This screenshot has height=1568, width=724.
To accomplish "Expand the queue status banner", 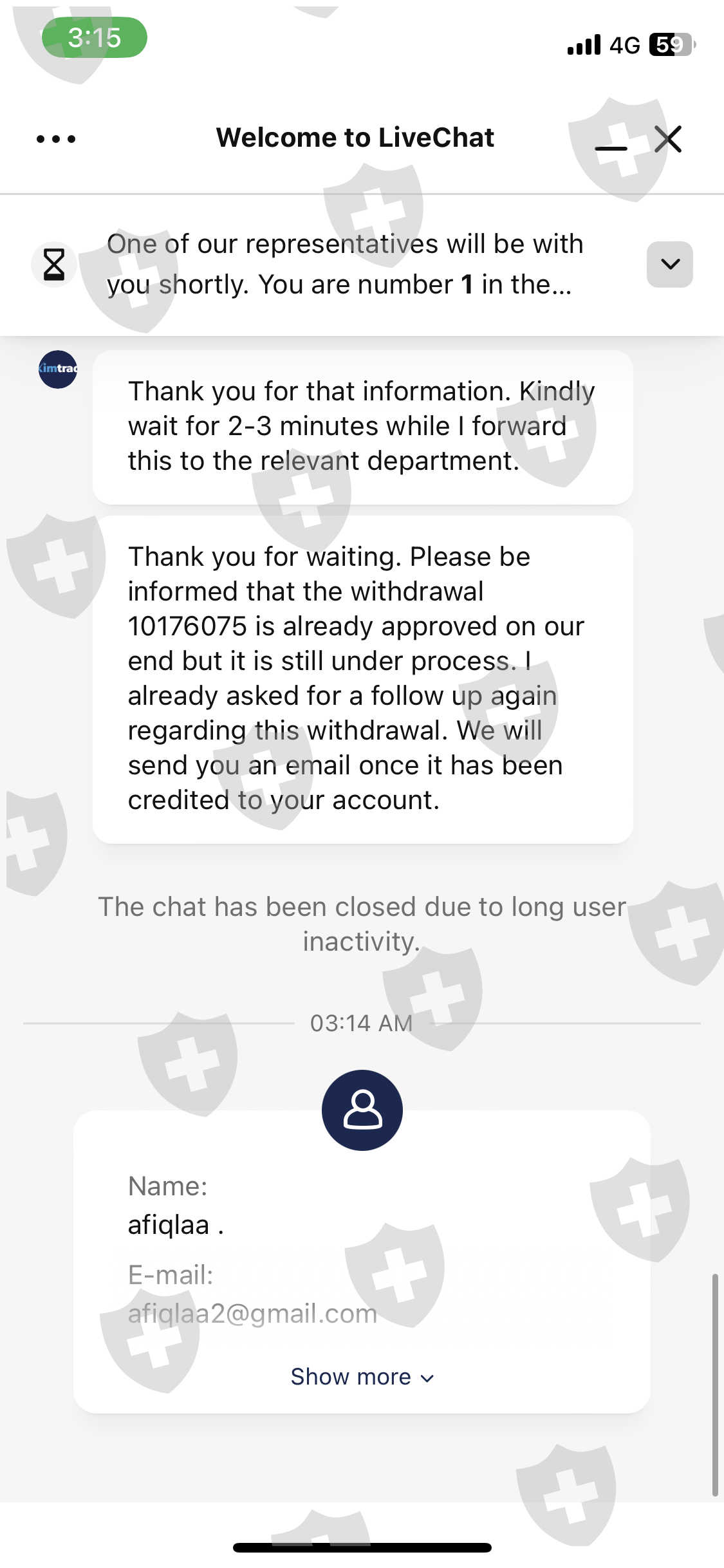I will [x=670, y=265].
